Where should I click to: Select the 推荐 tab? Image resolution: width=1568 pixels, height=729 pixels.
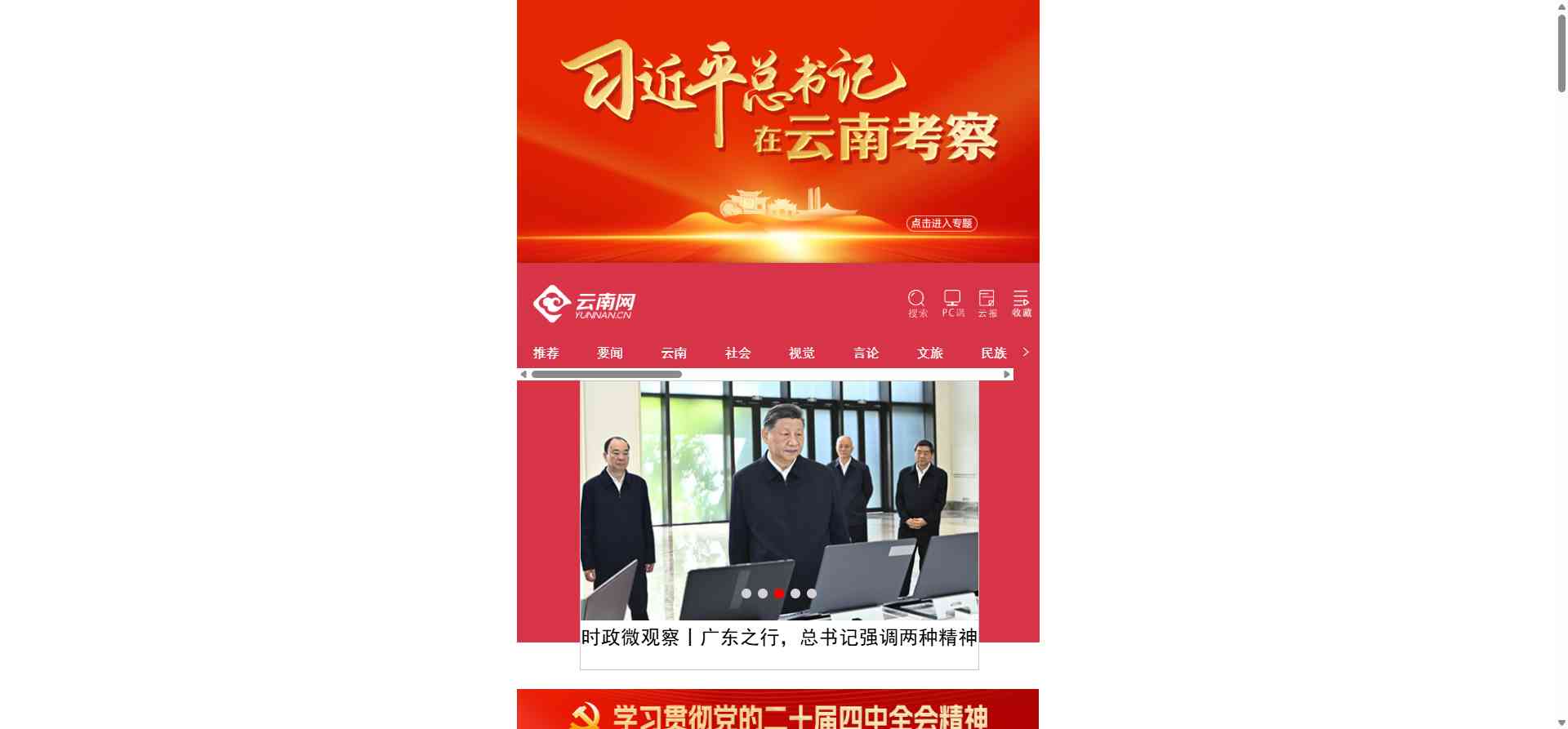point(546,353)
